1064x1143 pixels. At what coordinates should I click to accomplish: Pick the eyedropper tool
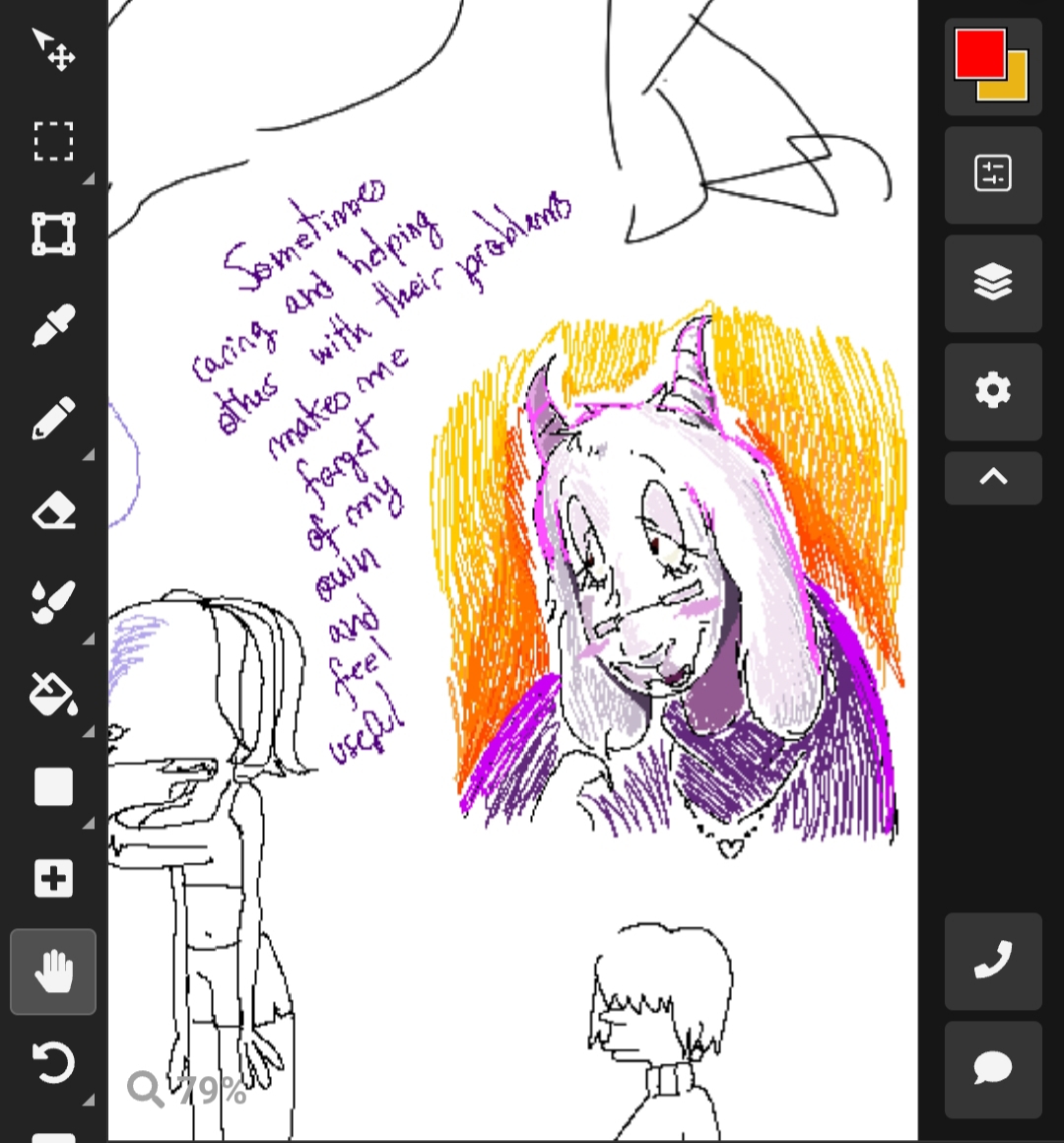tap(53, 326)
